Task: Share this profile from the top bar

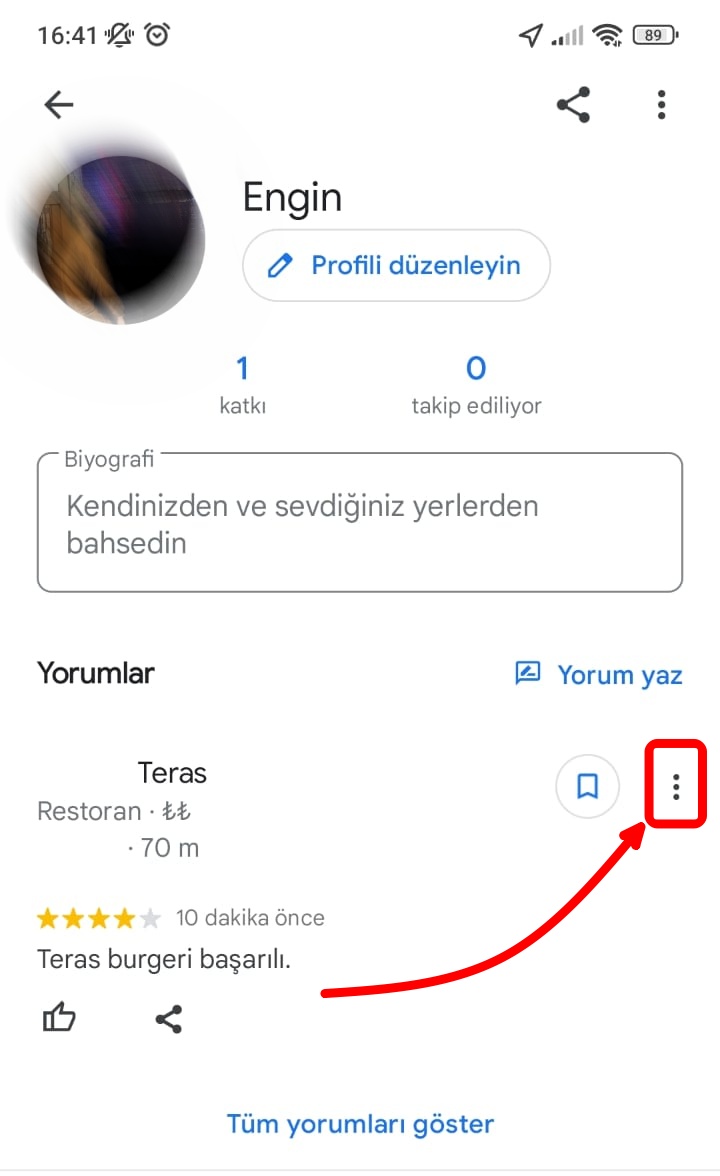Action: pyautogui.click(x=573, y=105)
